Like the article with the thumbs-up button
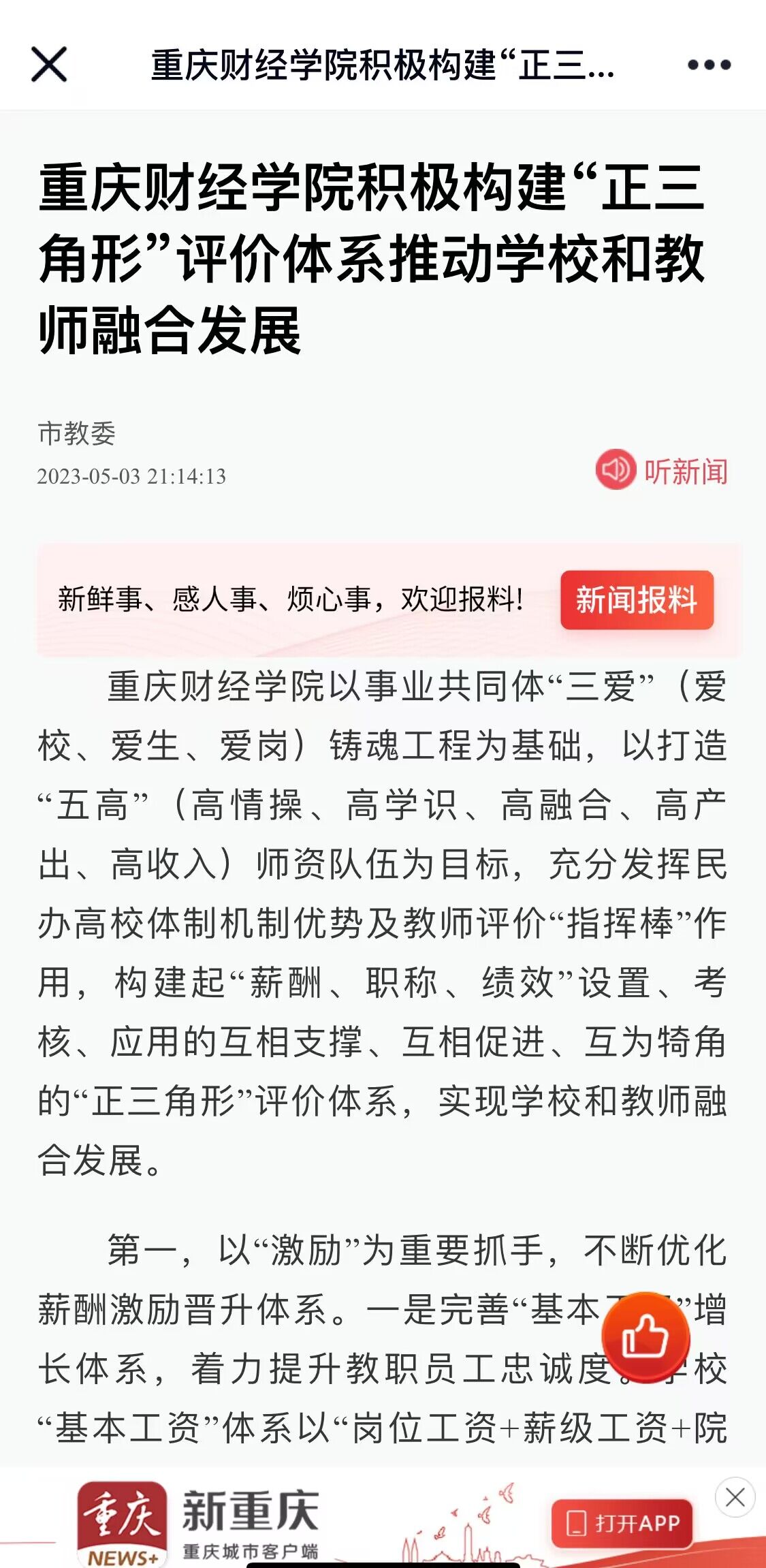The image size is (766, 1568). pyautogui.click(x=645, y=1337)
